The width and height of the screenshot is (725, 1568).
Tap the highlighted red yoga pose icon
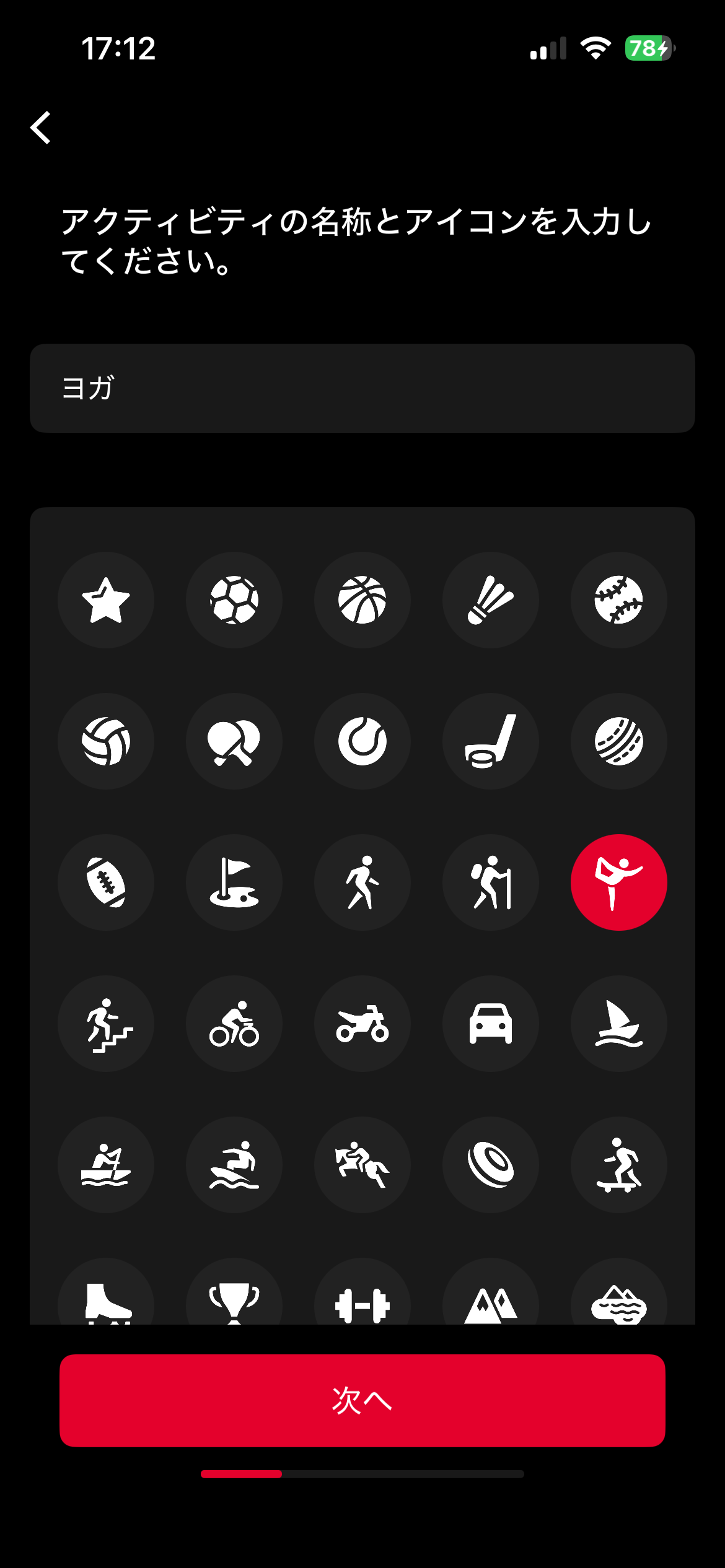pyautogui.click(x=619, y=882)
